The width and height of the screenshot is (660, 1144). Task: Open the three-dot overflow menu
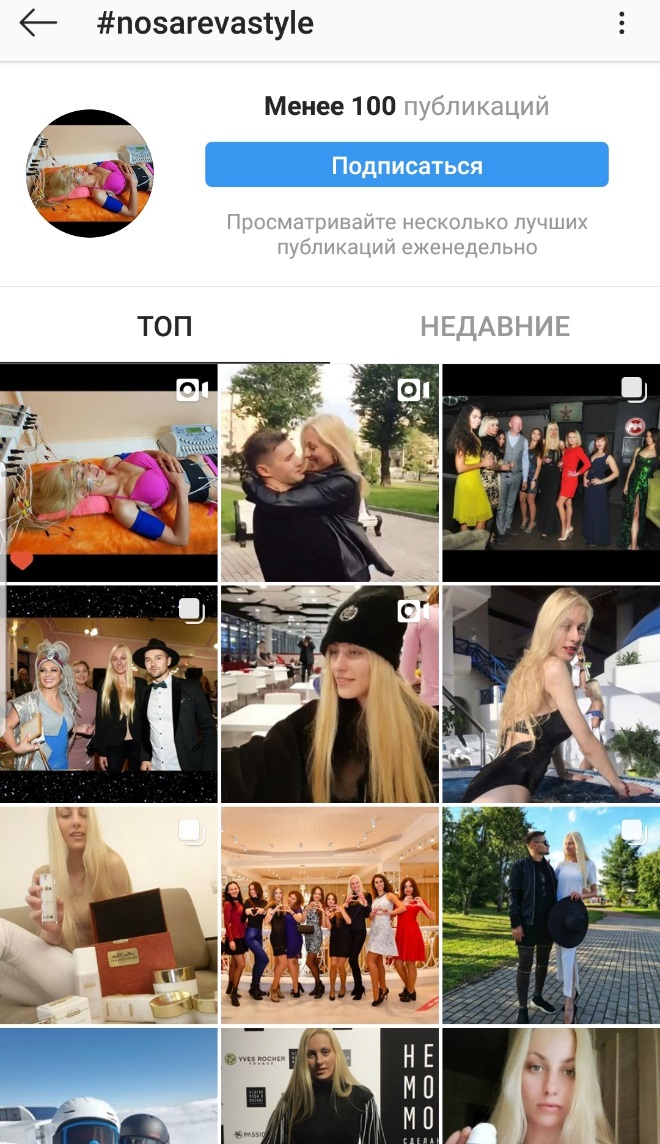coord(622,24)
